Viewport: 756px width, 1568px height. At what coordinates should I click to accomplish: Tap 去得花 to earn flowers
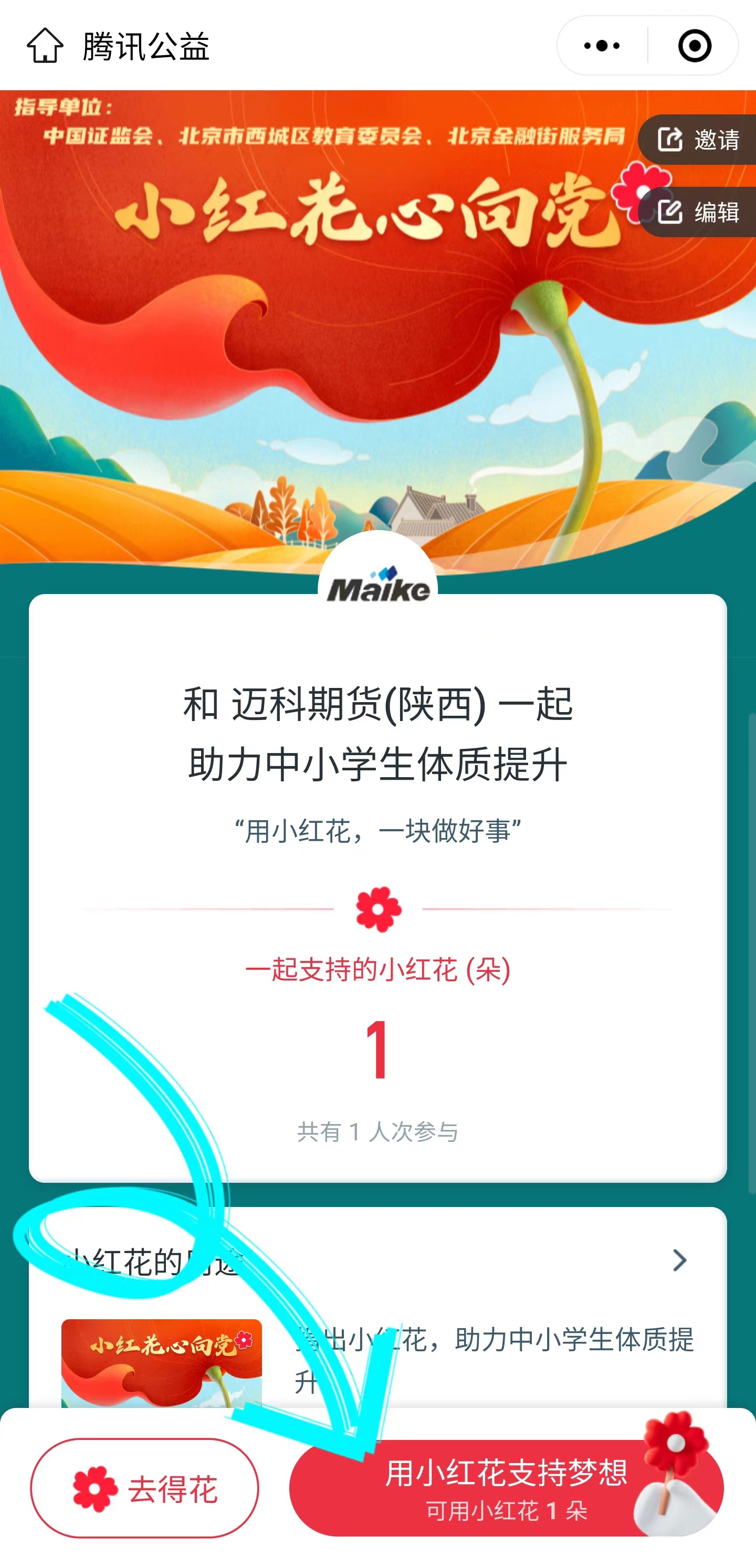[145, 1488]
